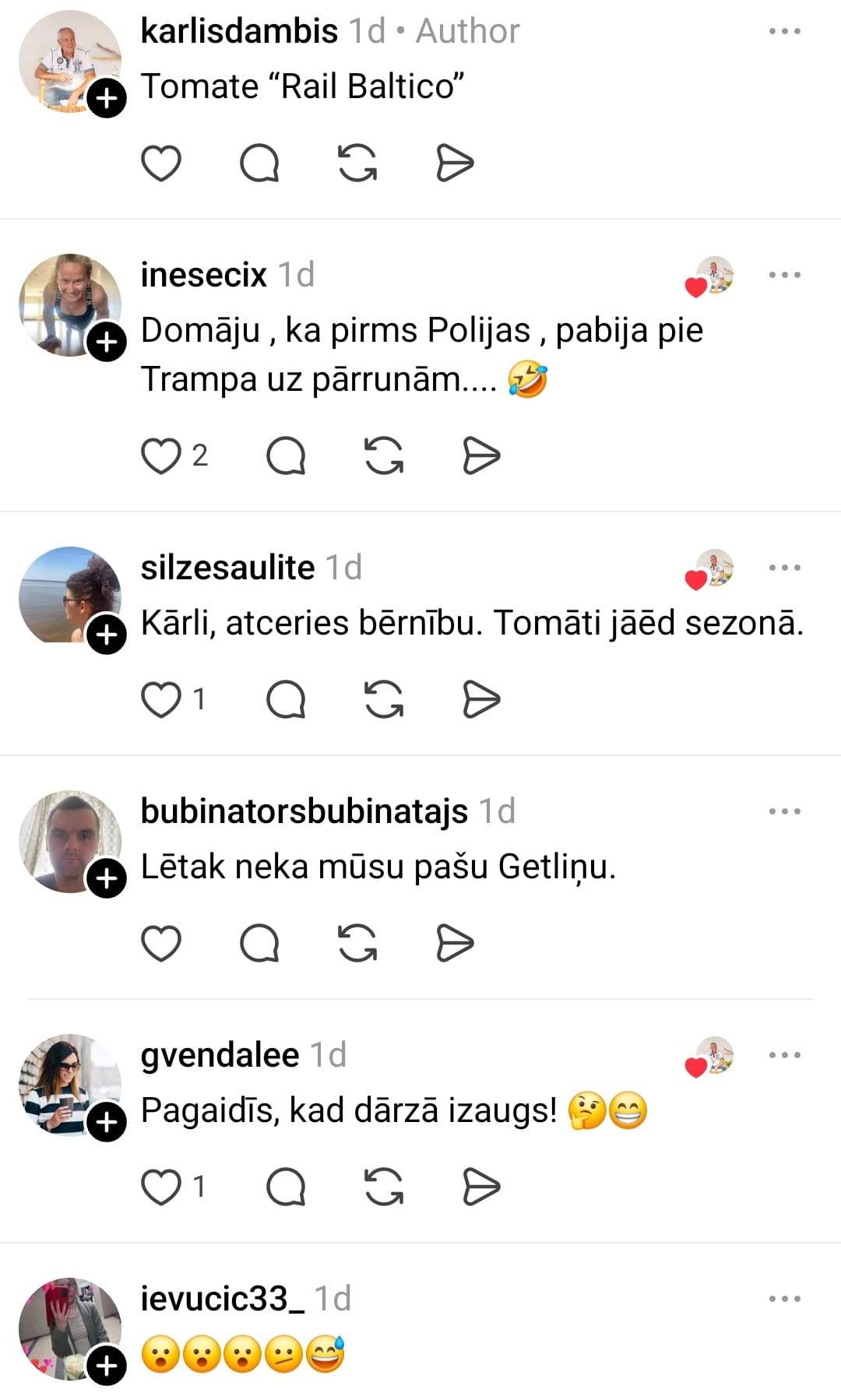Open more options for inesecix's comment

coord(784,275)
